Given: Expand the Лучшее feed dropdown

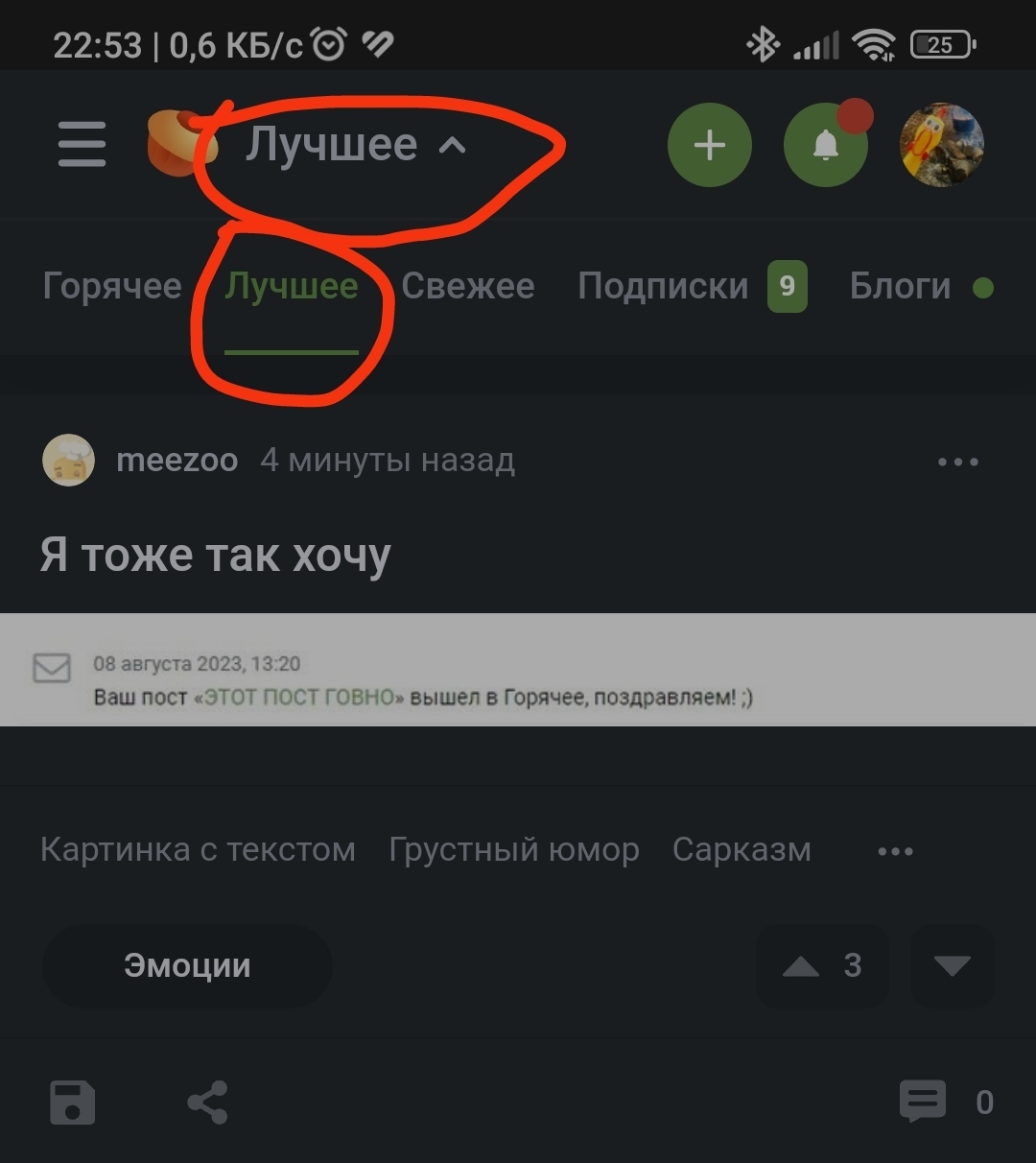Looking at the screenshot, I should pos(355,146).
